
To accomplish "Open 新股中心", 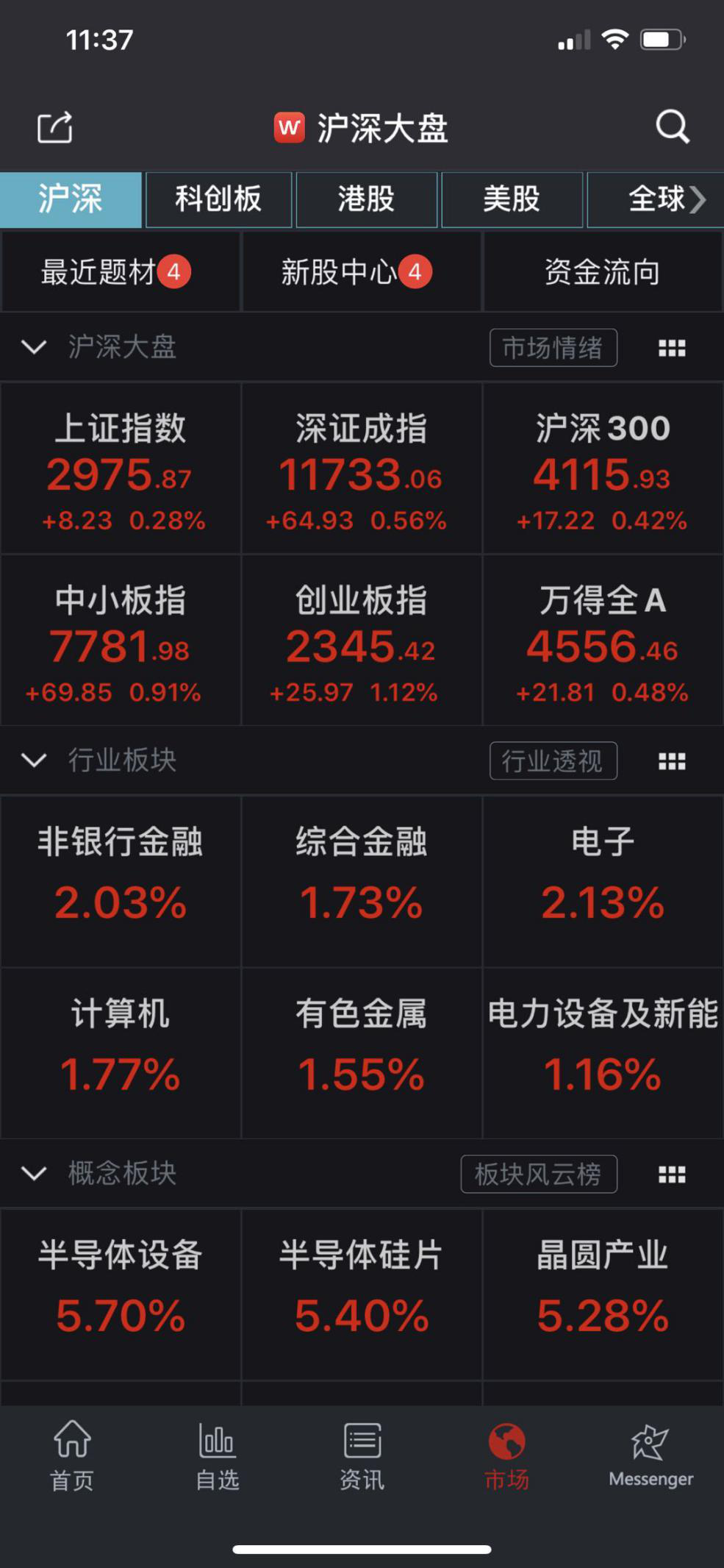I will click(x=361, y=272).
